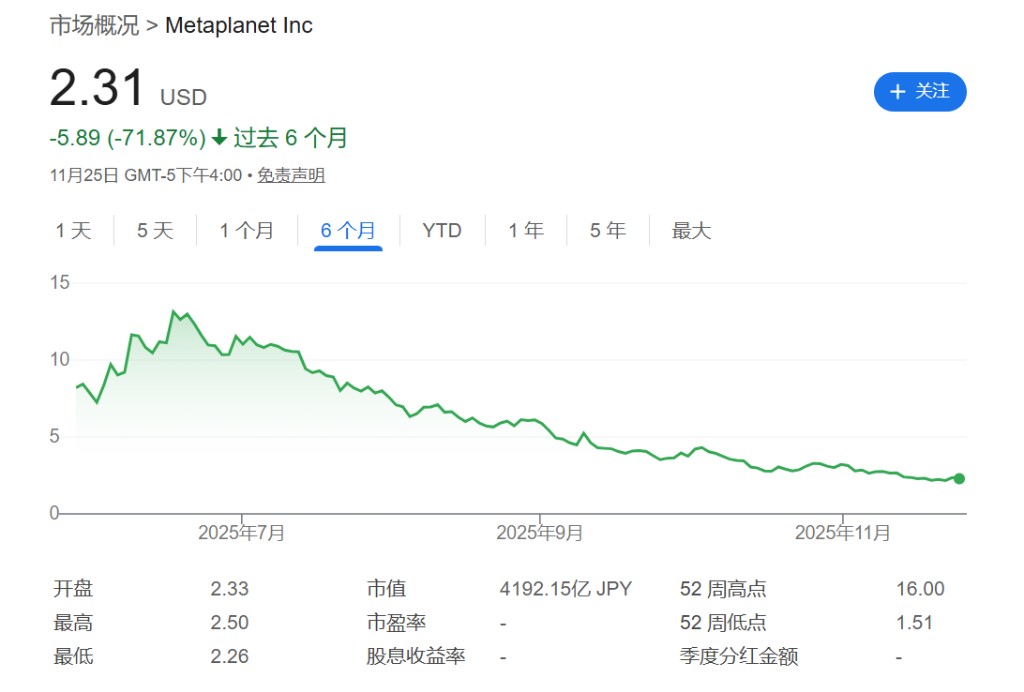1024x692 pixels.
Task: Show the 最大 full history range
Action: pos(691,231)
